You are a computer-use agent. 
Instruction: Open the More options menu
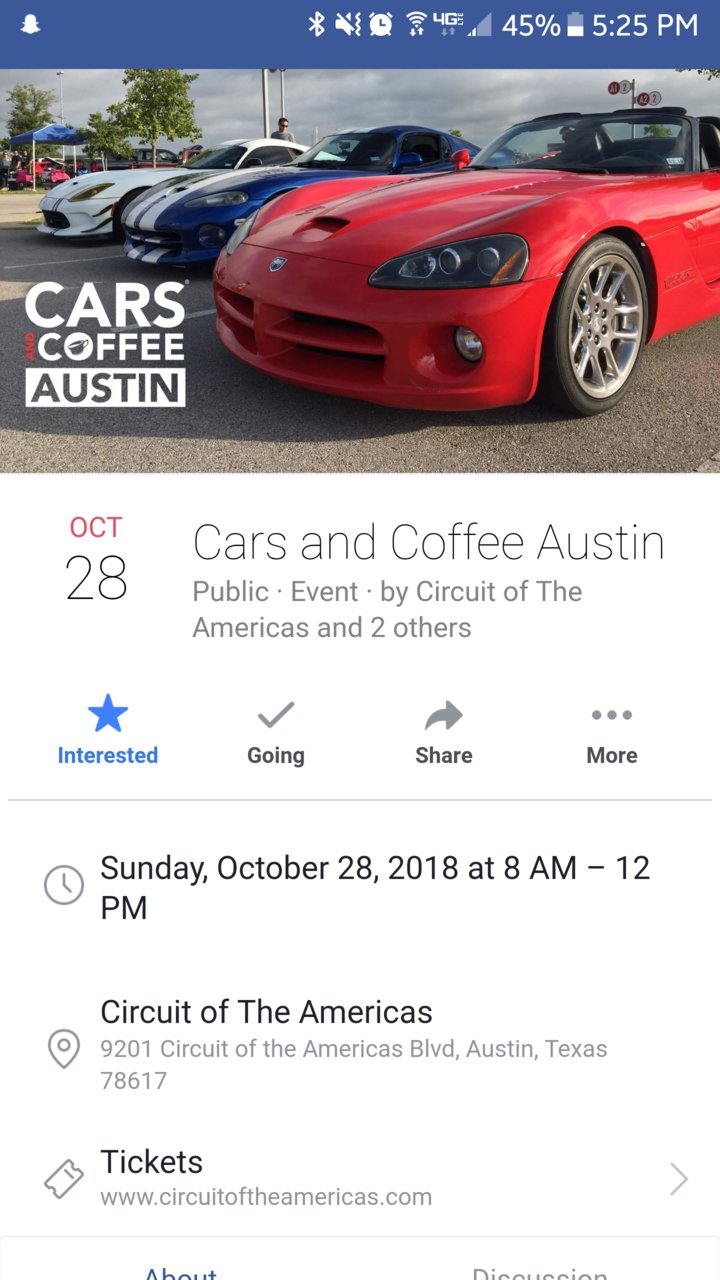pyautogui.click(x=612, y=732)
